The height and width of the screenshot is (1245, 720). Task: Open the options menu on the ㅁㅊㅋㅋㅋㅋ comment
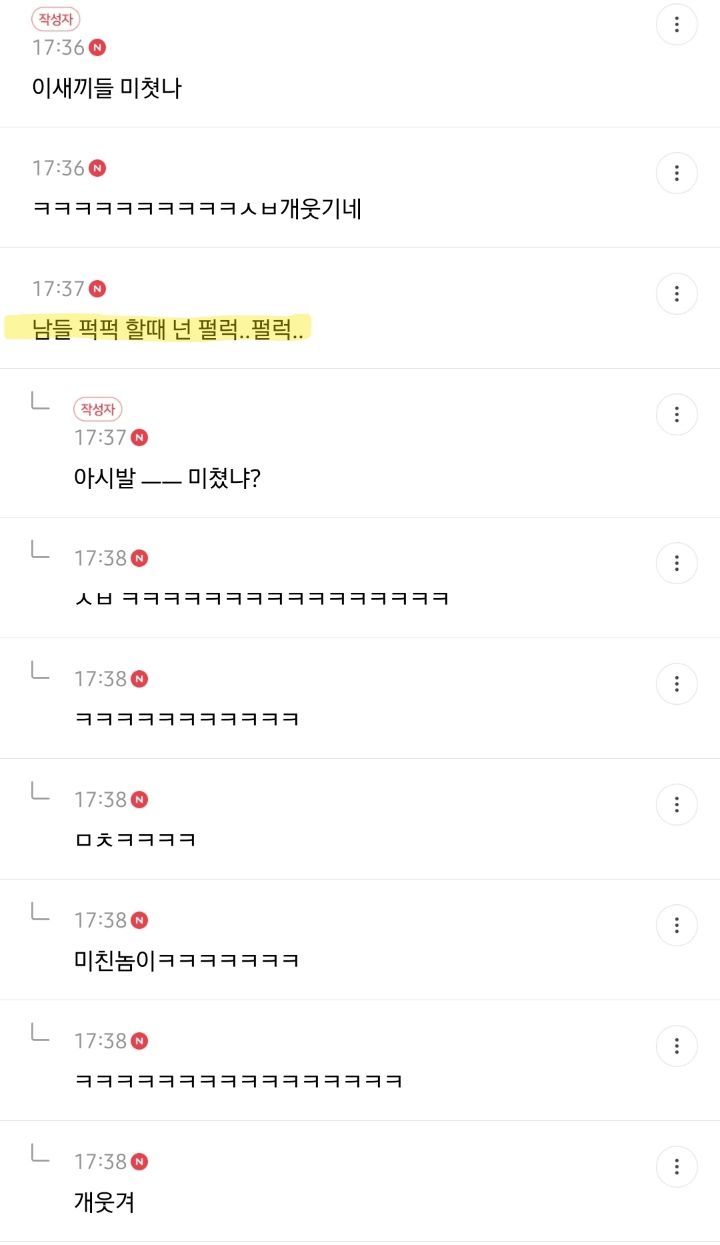click(677, 804)
